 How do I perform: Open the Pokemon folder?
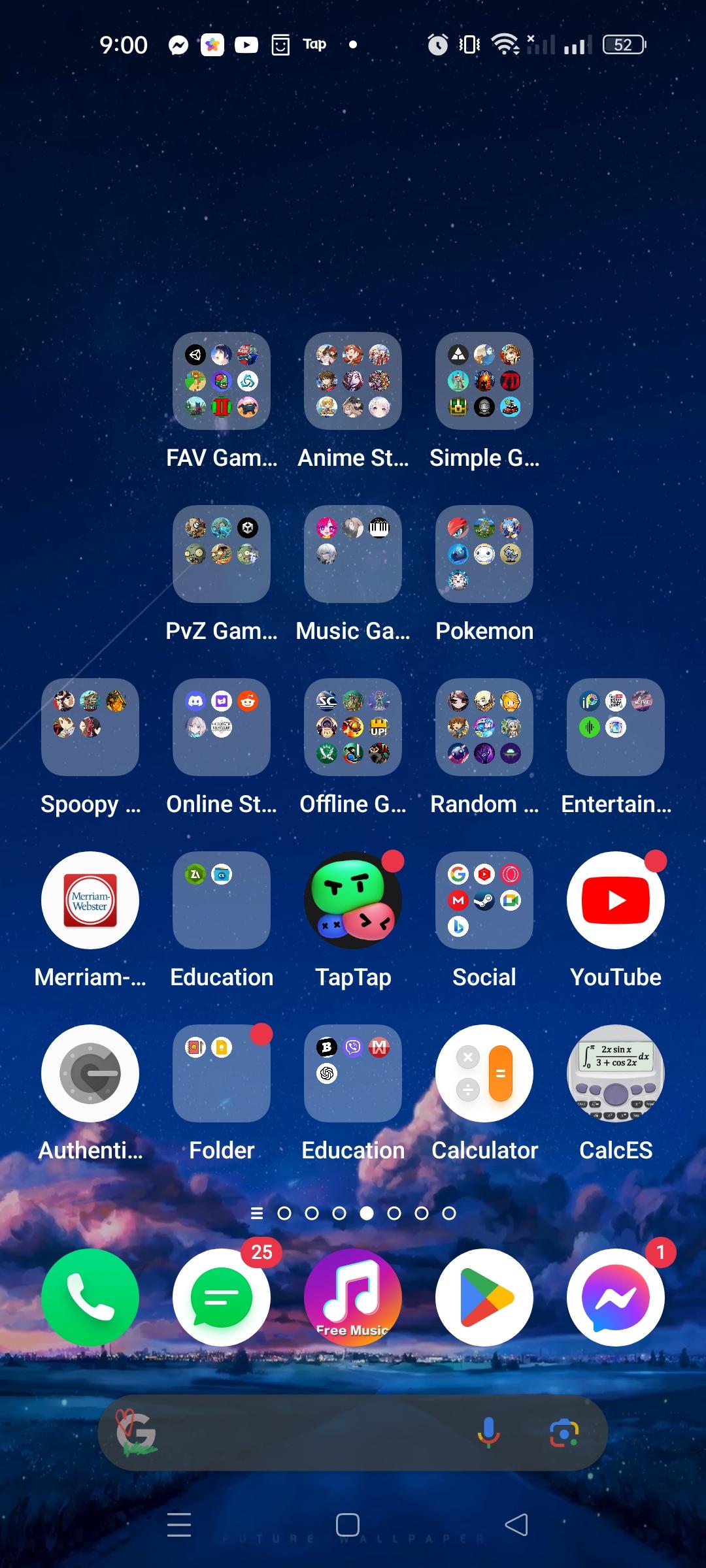[484, 554]
